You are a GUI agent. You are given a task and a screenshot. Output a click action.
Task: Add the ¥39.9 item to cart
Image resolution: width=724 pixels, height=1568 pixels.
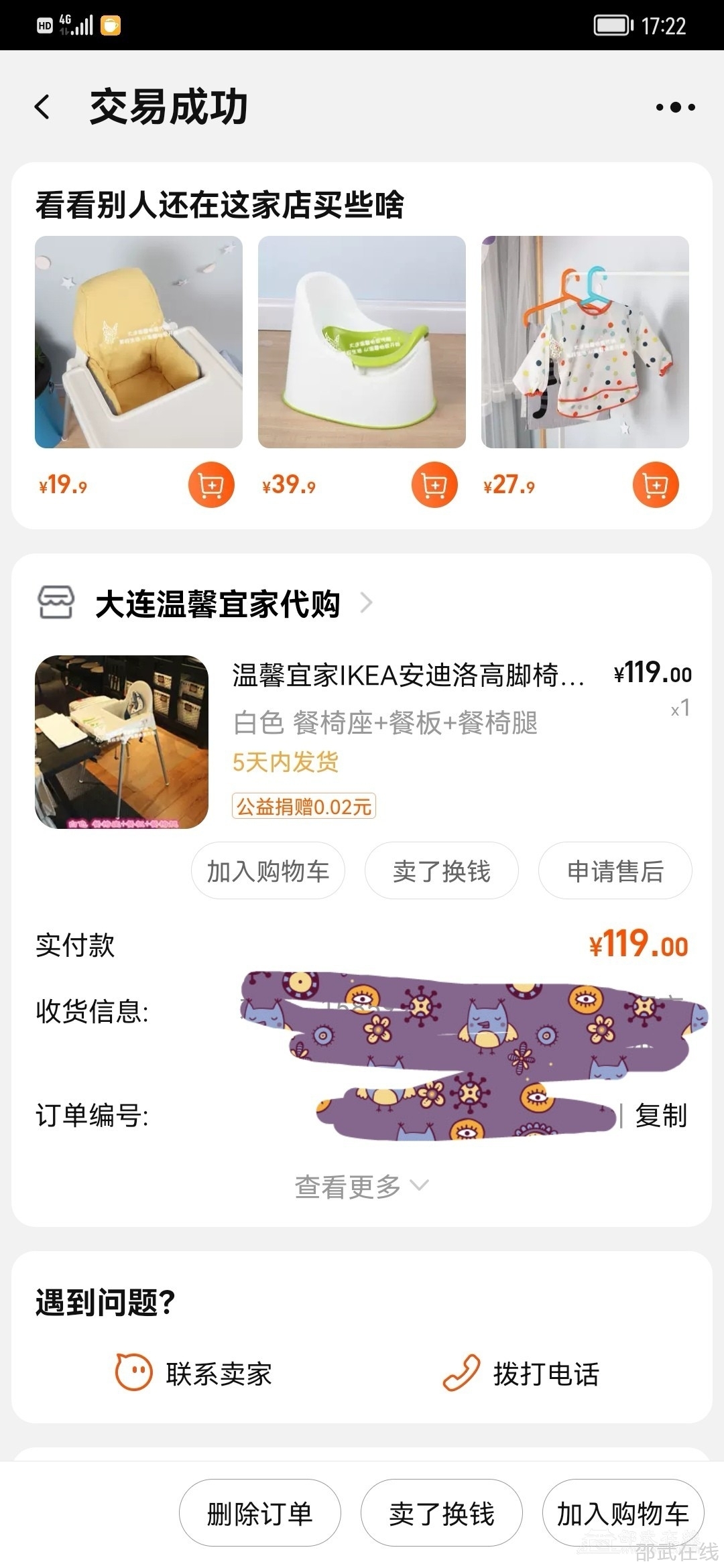pos(434,484)
